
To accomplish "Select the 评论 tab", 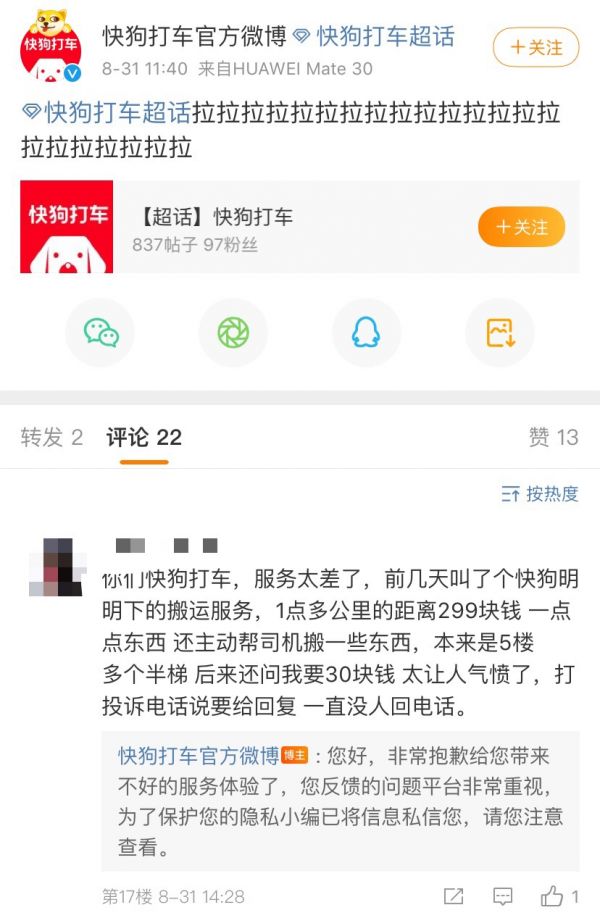I will point(144,437).
